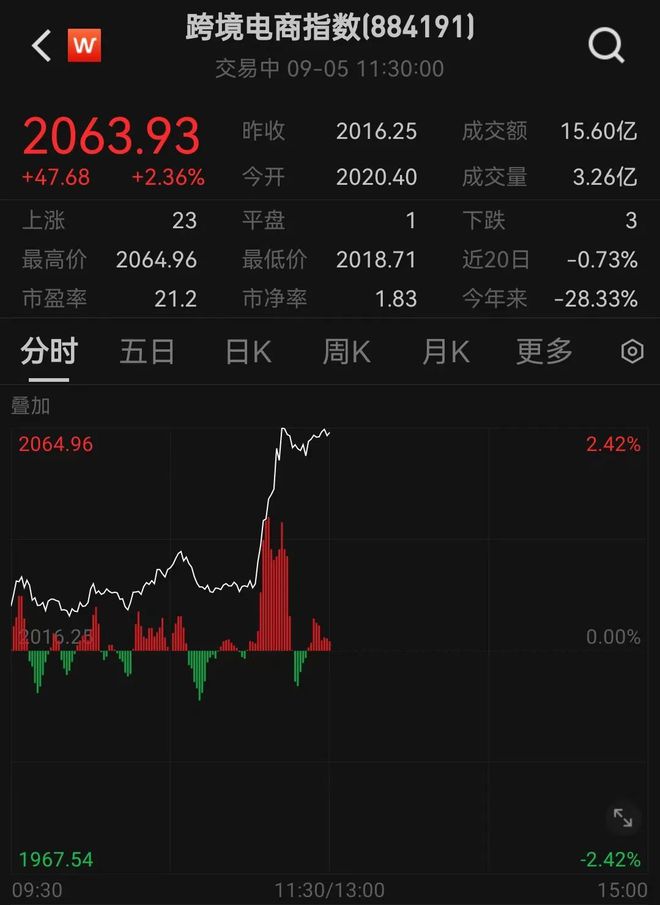The width and height of the screenshot is (660, 905).
Task: Show the 月K monthly chart
Action: [445, 351]
